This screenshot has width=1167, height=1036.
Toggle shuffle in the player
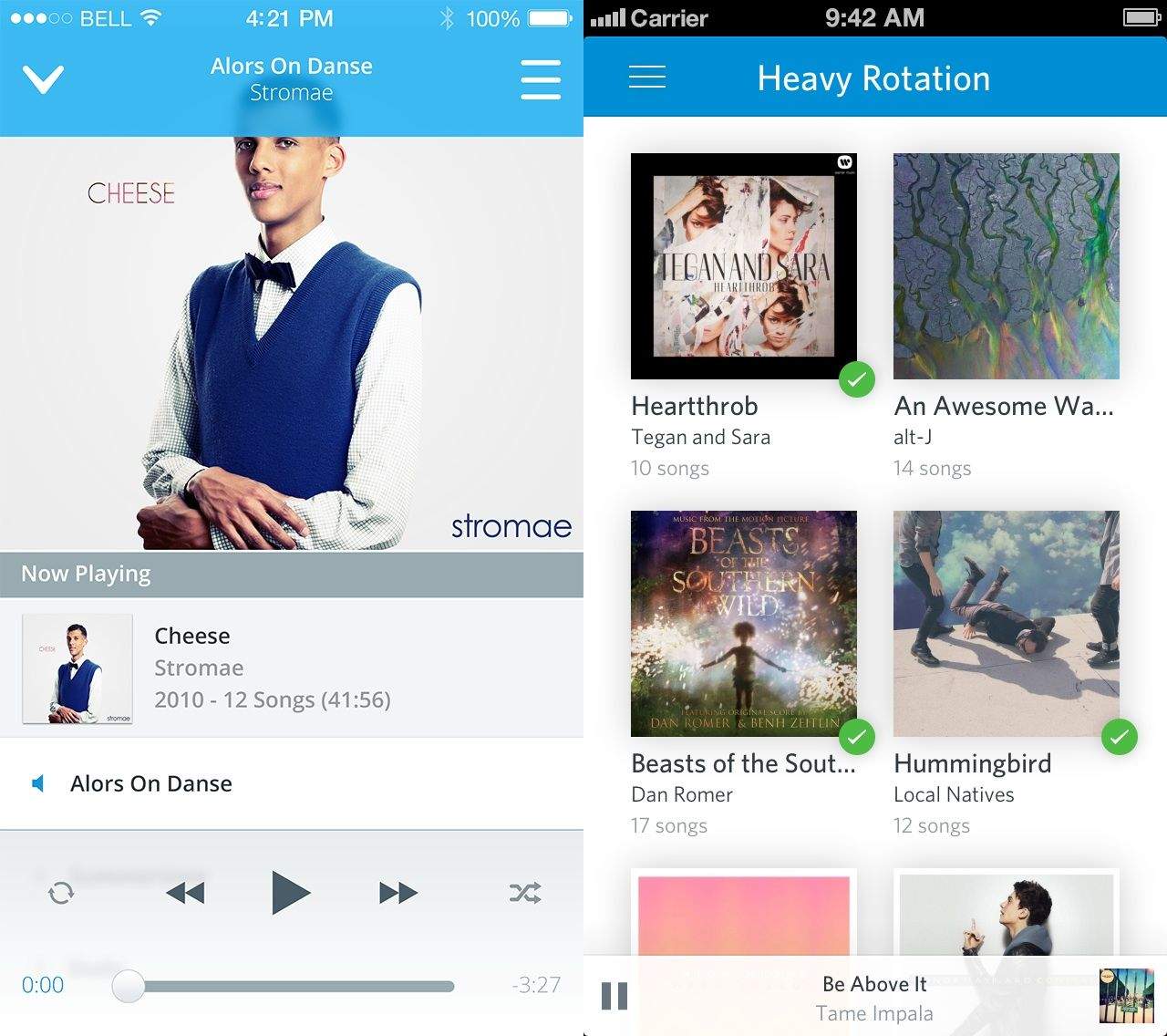[x=525, y=893]
